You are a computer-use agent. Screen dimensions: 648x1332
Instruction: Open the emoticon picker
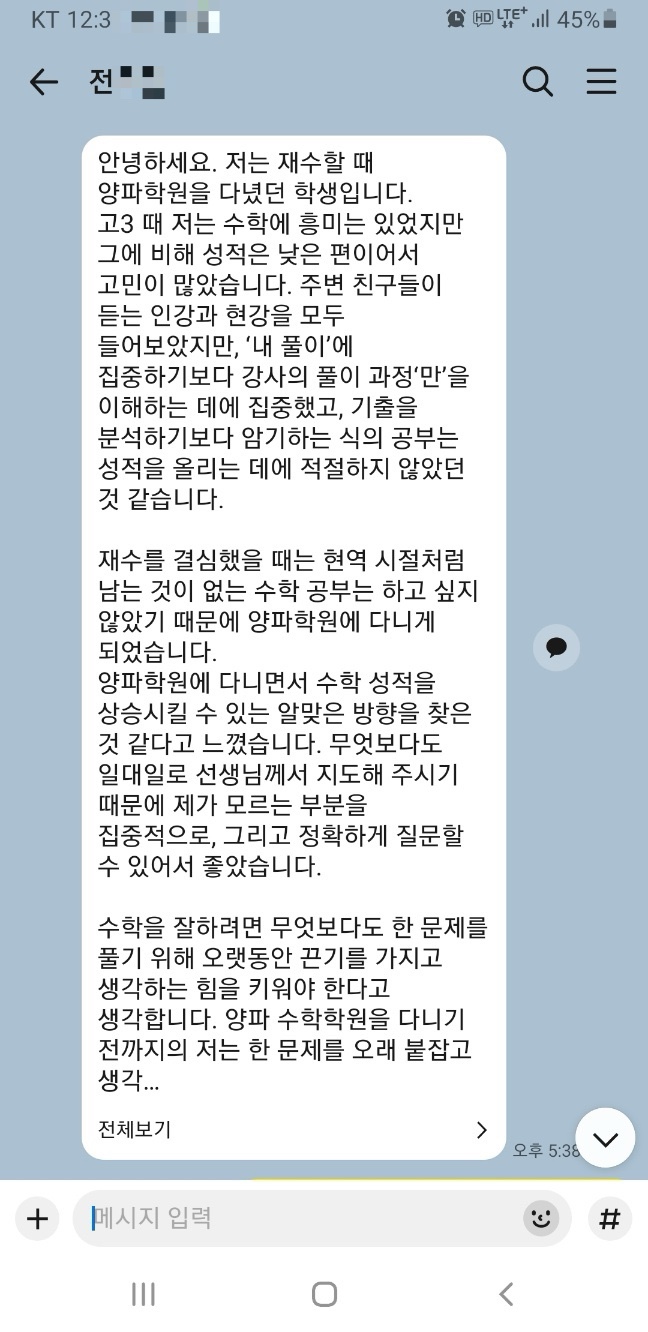(x=541, y=1218)
